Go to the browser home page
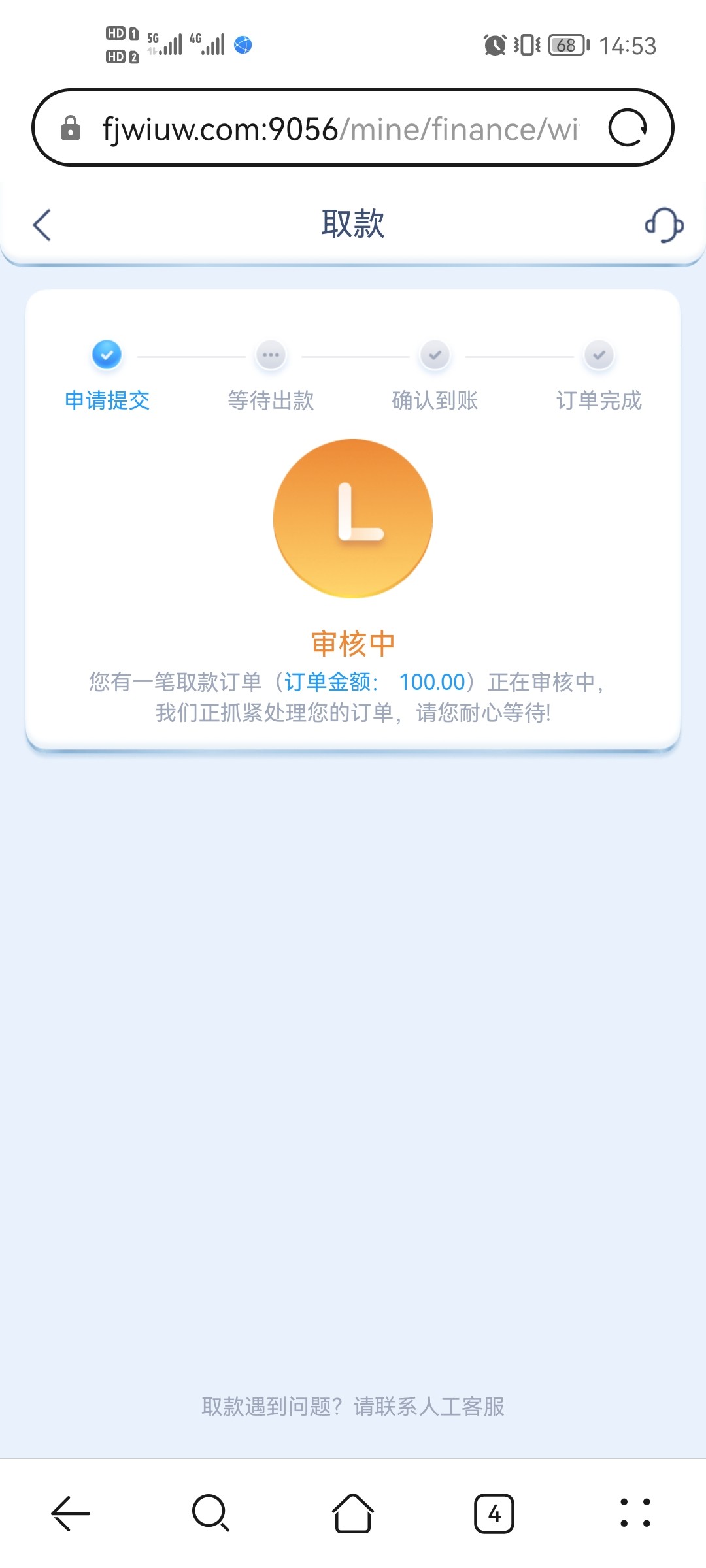 pyautogui.click(x=353, y=1512)
